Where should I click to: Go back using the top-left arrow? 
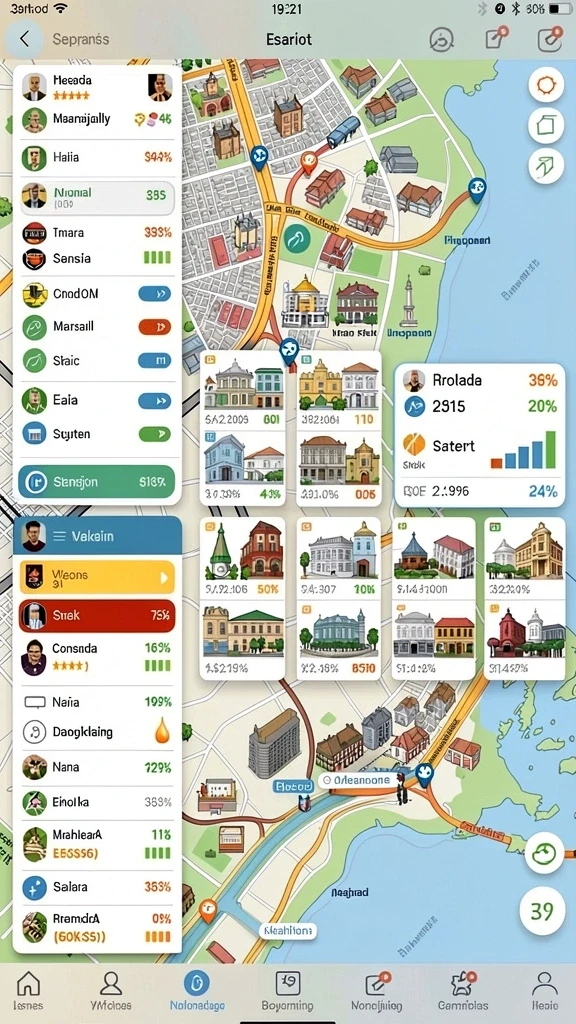[x=24, y=39]
